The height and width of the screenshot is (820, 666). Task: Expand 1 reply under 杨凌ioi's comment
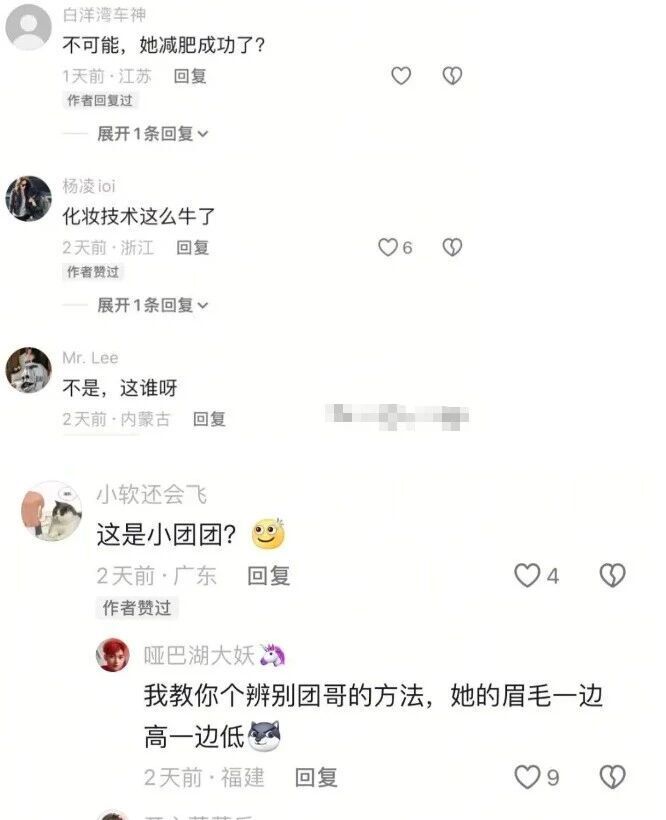[x=152, y=305]
